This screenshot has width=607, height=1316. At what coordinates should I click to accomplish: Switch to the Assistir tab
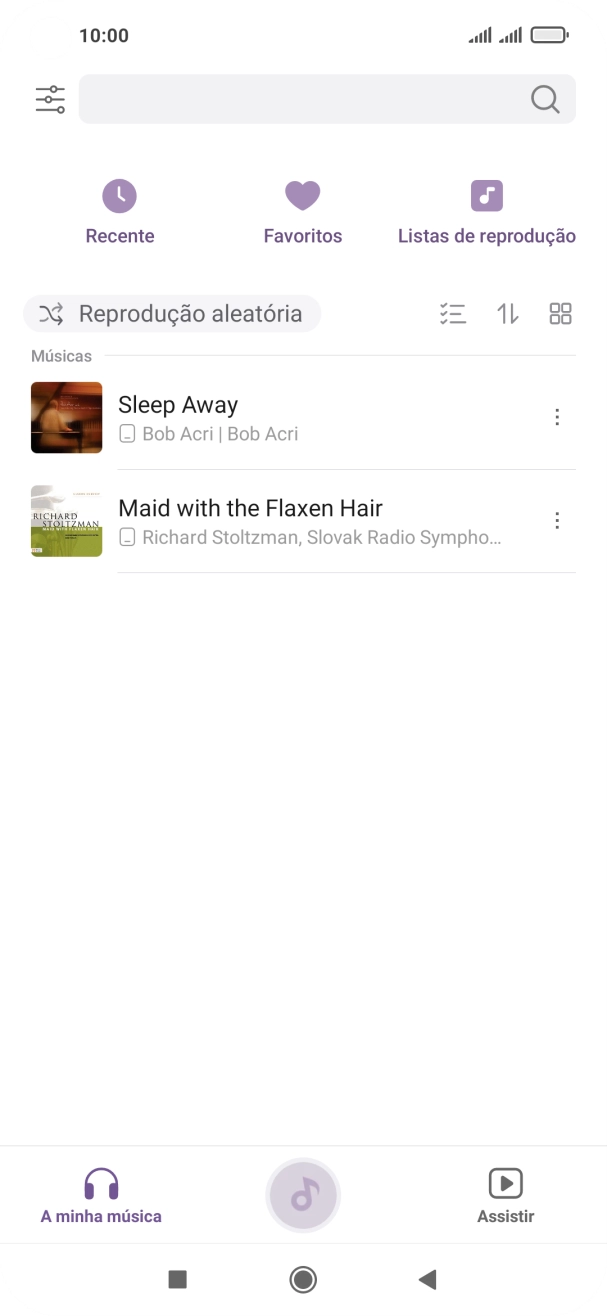[505, 1195]
